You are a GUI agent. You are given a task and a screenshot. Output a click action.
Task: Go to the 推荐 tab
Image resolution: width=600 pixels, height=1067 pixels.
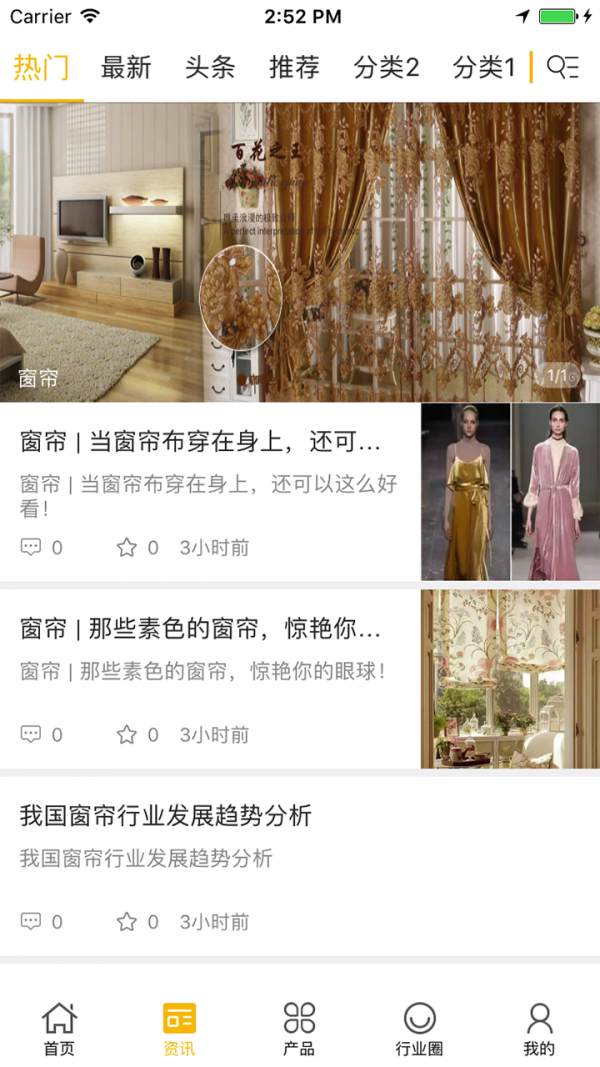pos(294,67)
